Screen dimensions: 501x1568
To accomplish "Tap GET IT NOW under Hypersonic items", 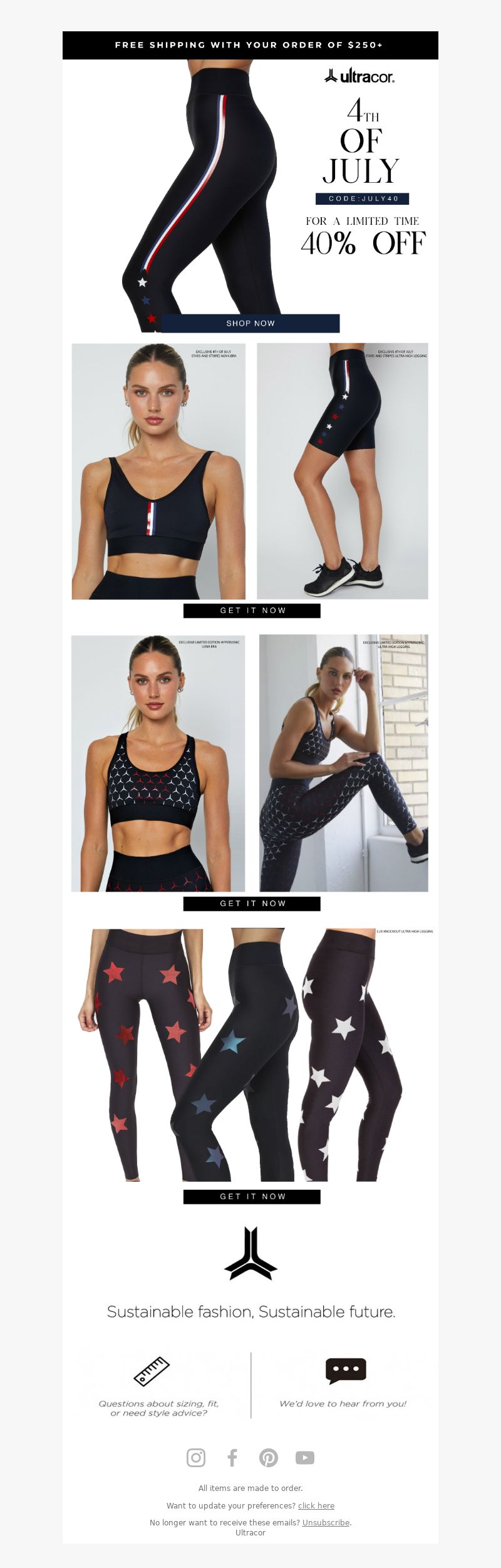I will tap(252, 904).
